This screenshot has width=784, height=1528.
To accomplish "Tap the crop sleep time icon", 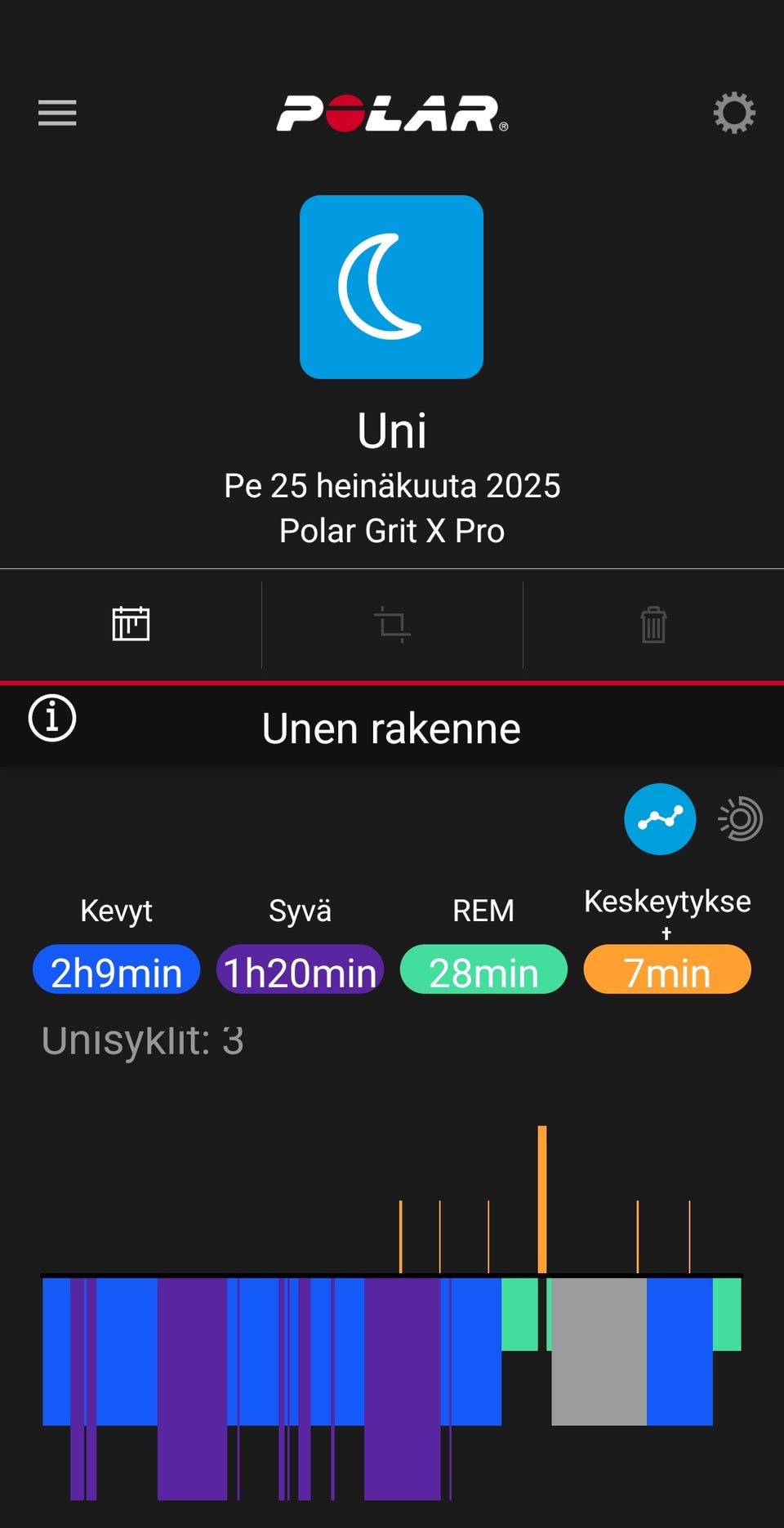I will tap(392, 625).
